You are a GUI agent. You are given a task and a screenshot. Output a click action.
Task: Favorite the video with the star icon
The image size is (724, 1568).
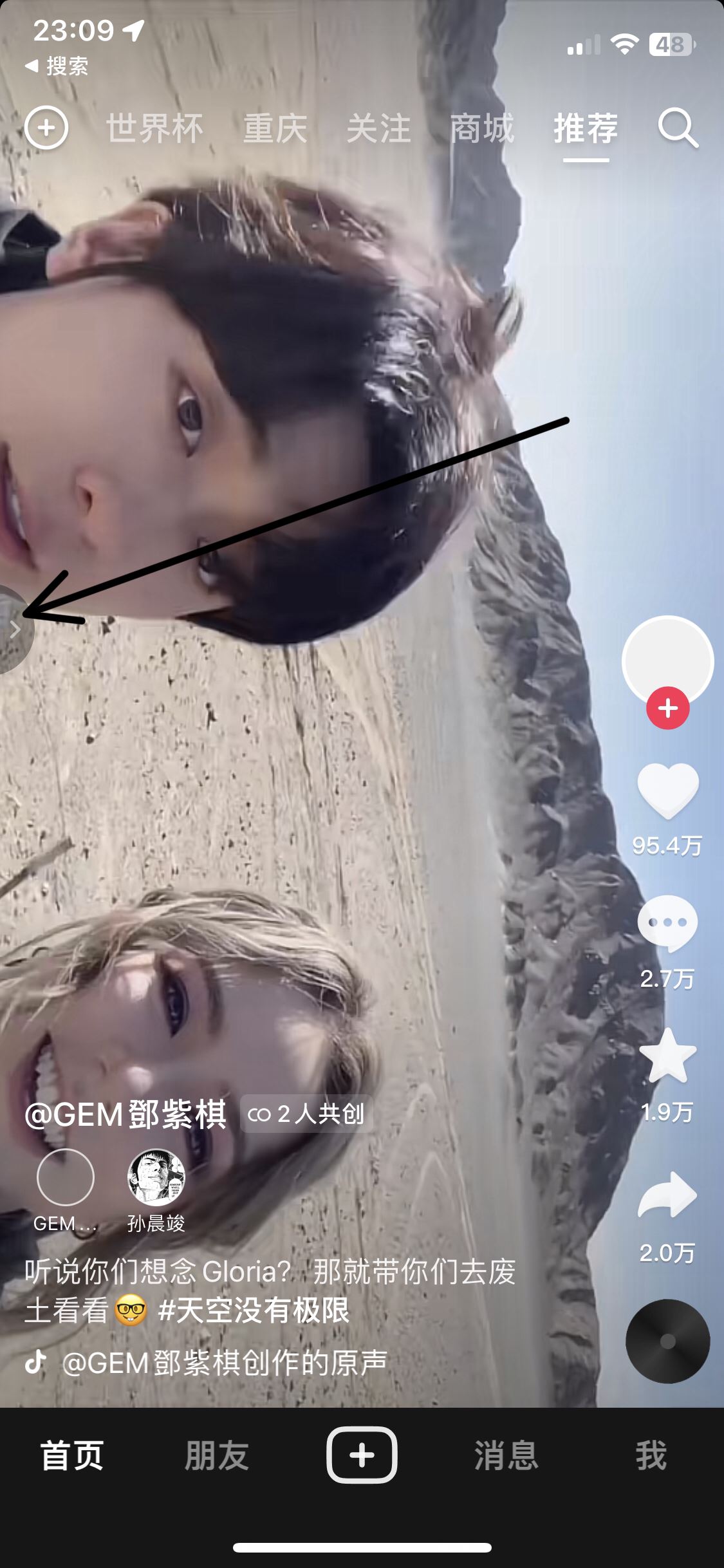click(x=667, y=1056)
